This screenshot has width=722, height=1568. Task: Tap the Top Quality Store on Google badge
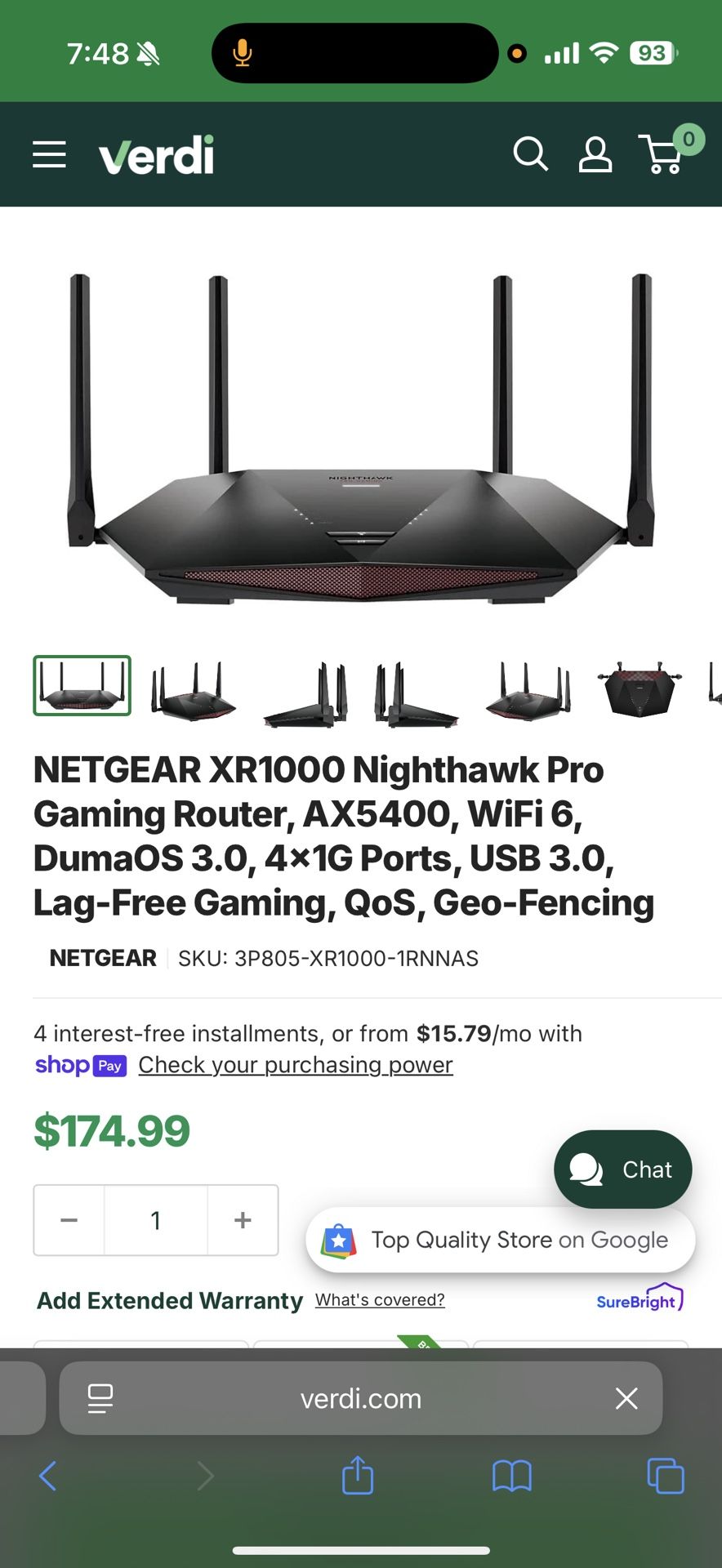[500, 1240]
